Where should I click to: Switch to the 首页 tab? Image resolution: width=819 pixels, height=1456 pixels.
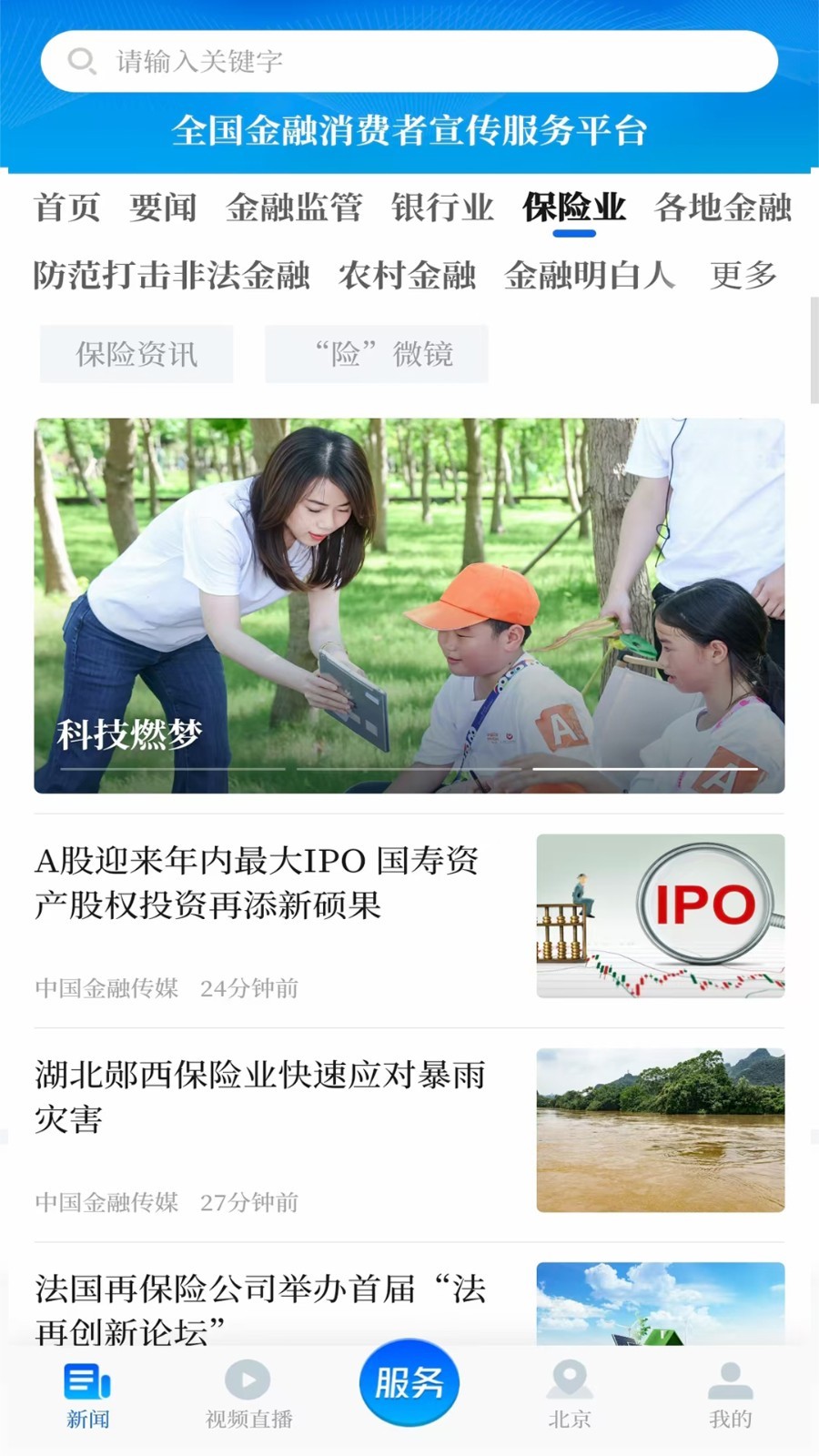coord(66,207)
